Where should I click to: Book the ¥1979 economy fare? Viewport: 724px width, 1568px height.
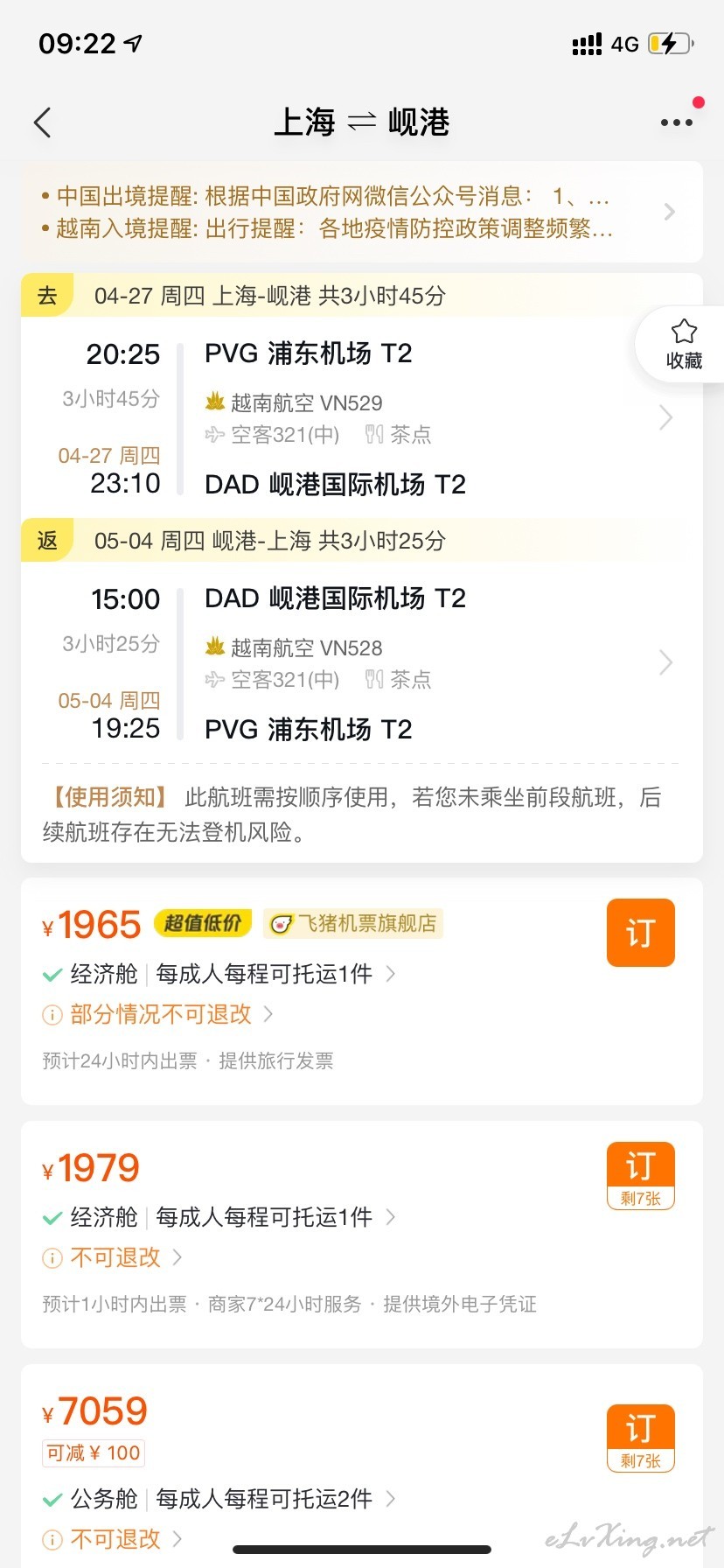(640, 1176)
